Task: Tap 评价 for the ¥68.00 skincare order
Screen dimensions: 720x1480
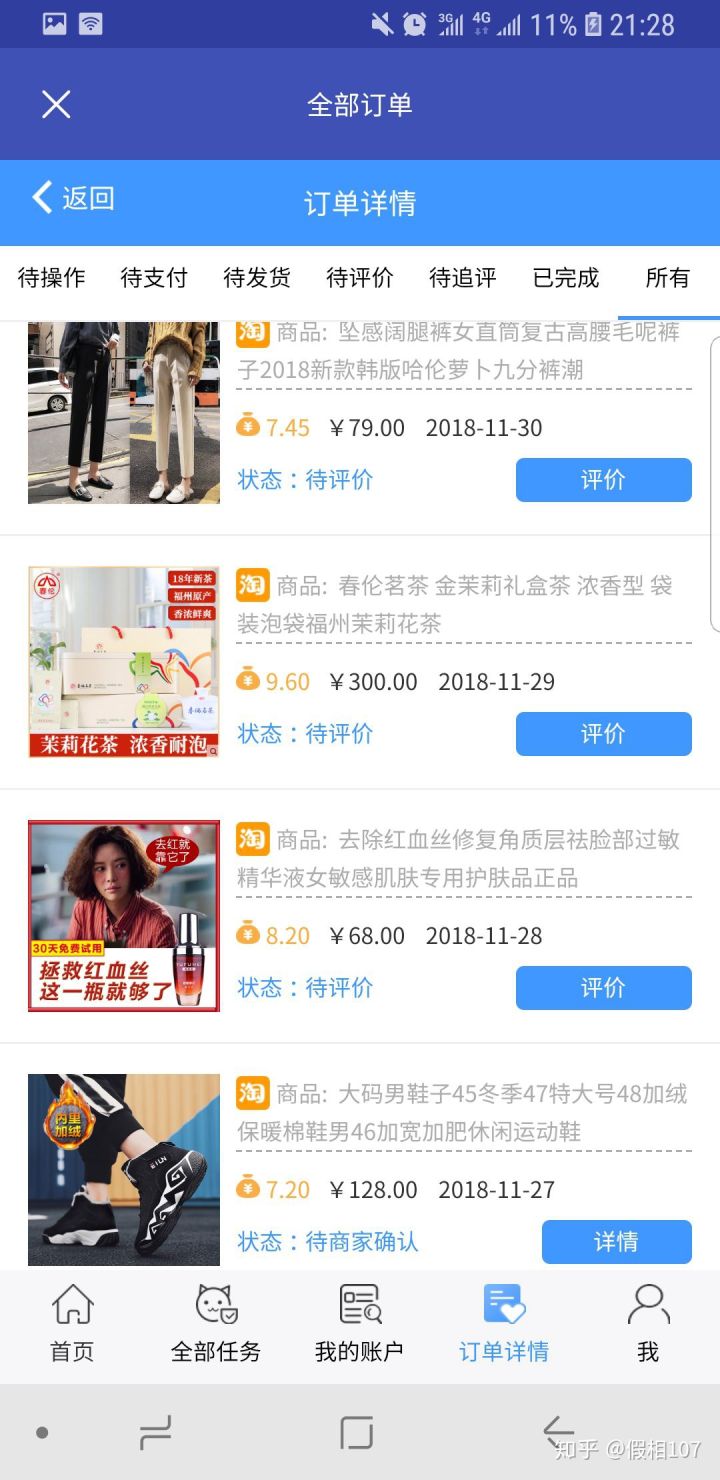Action: pos(603,988)
